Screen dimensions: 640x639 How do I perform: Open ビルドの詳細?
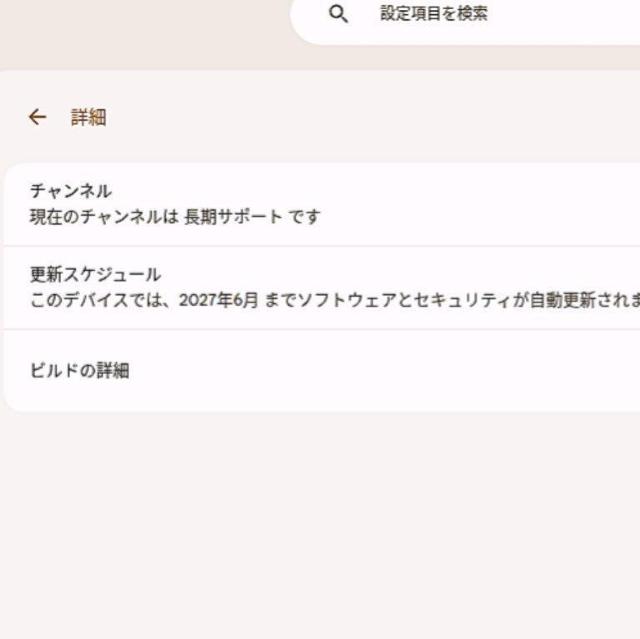pos(320,370)
